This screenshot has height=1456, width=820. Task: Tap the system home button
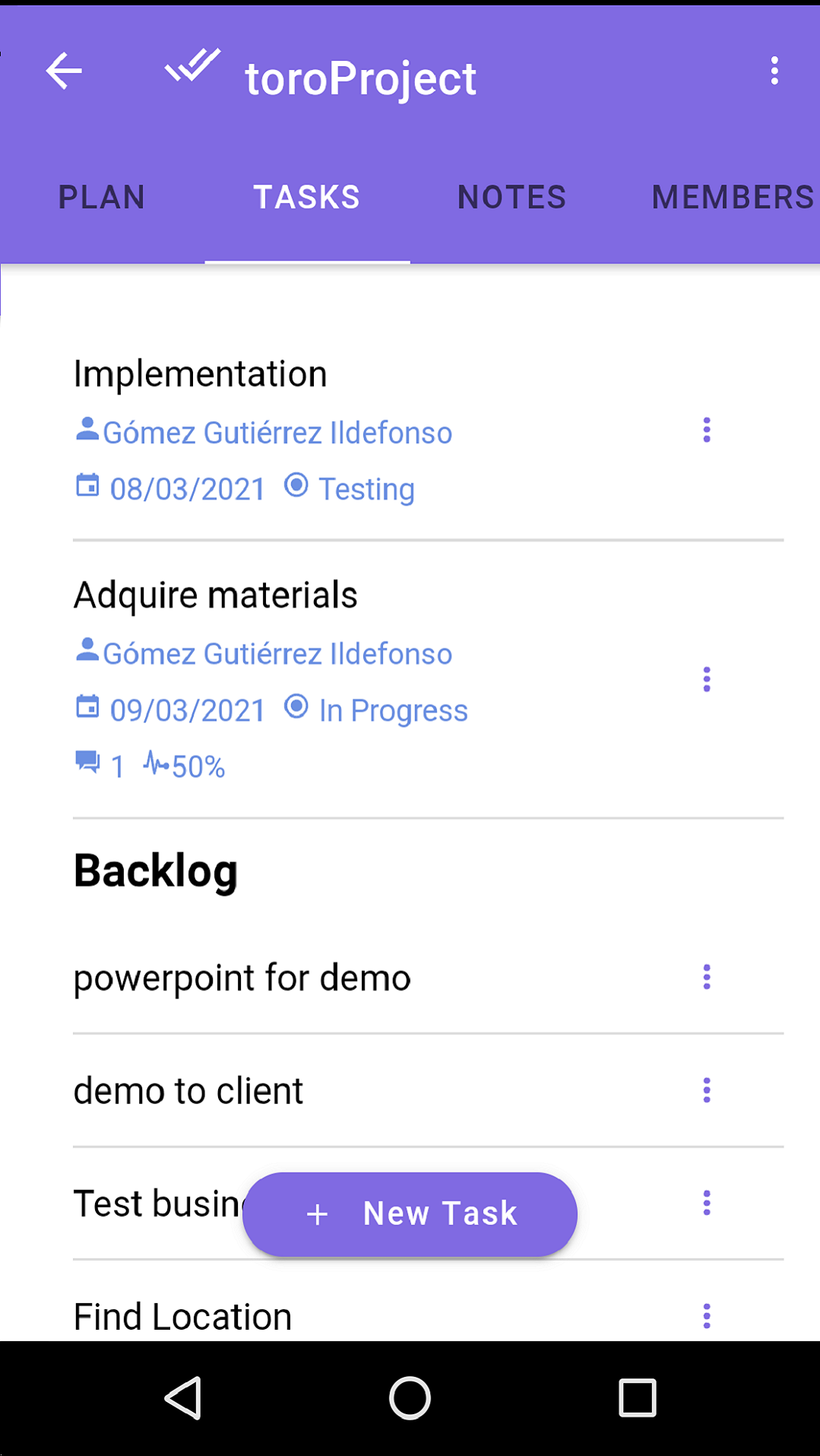pos(410,1398)
